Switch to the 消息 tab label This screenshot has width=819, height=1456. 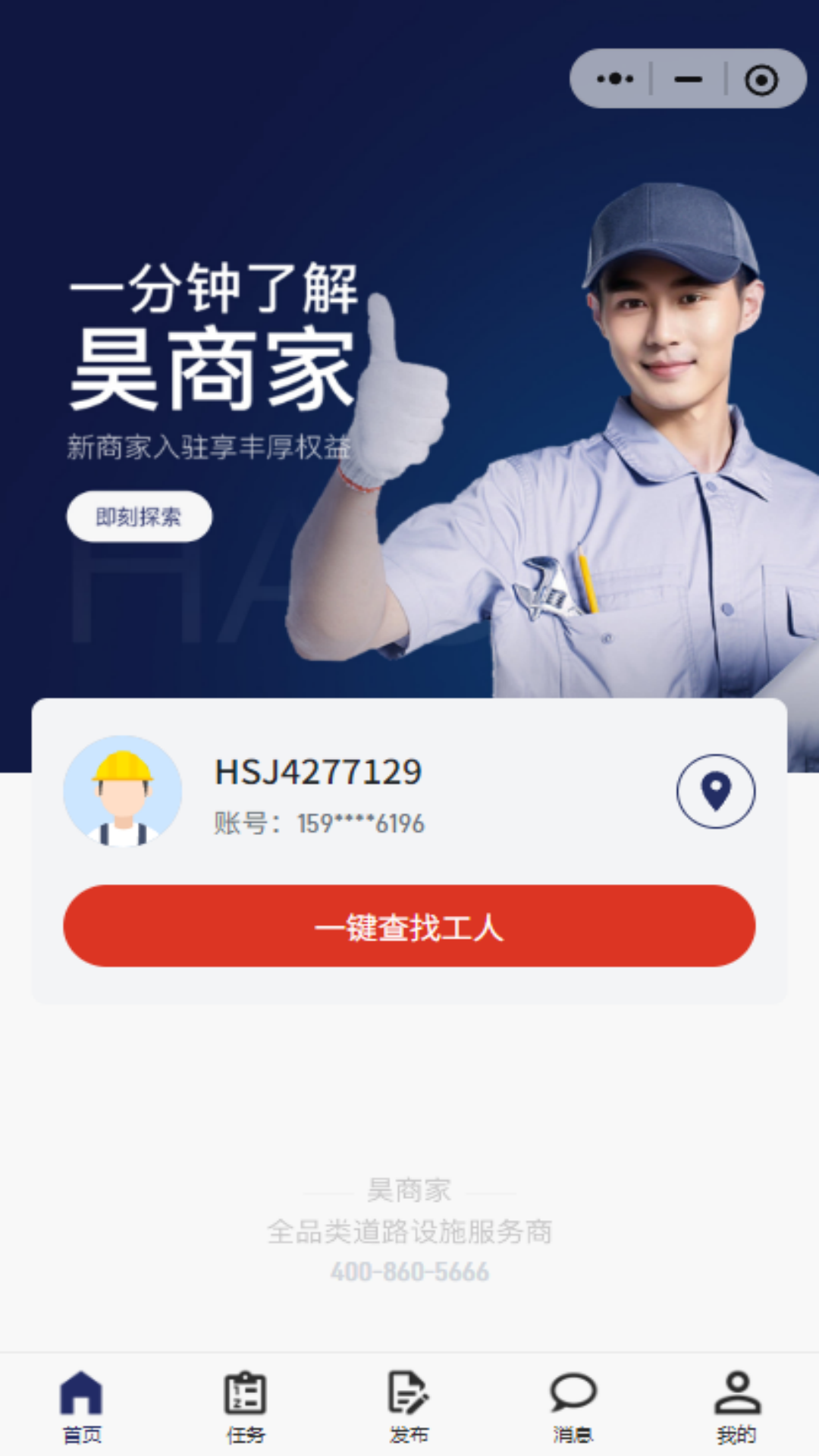click(x=573, y=1435)
